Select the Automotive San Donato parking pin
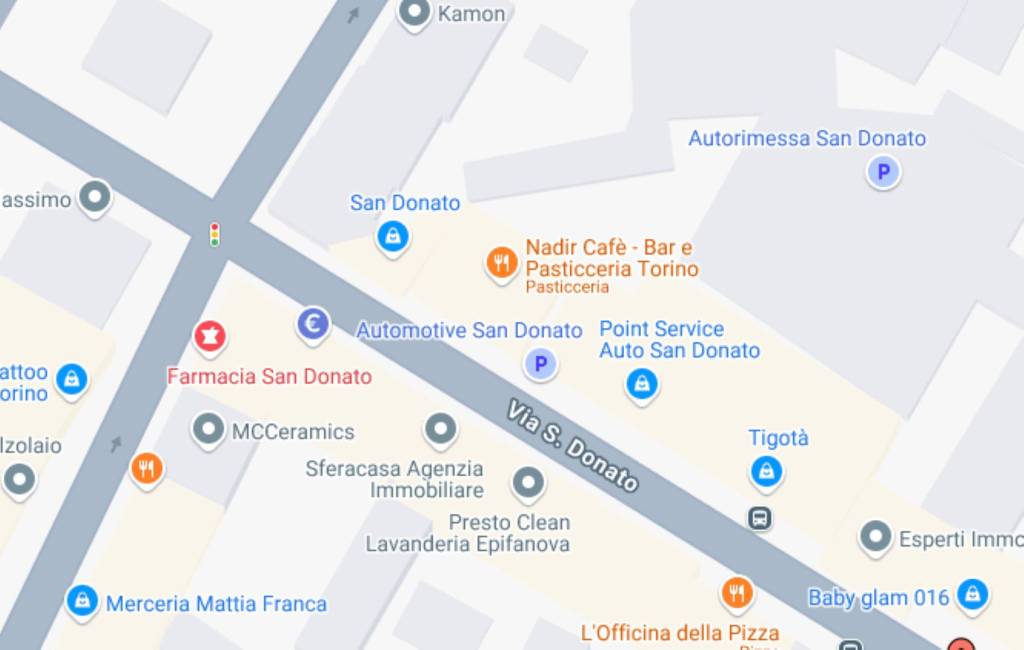Screen dimensions: 1024x650 (540, 364)
